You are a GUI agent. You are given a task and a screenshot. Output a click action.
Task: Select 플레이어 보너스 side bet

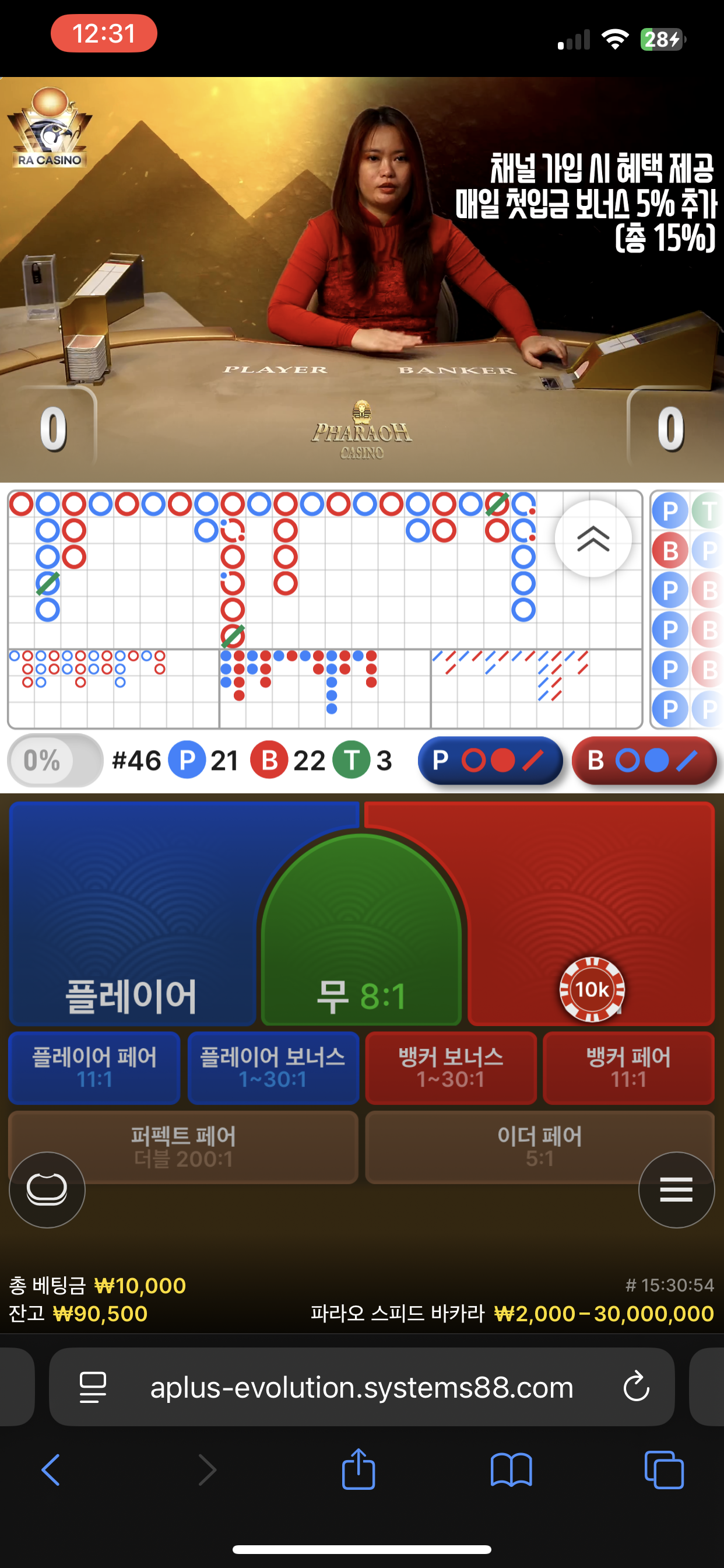(273, 1067)
